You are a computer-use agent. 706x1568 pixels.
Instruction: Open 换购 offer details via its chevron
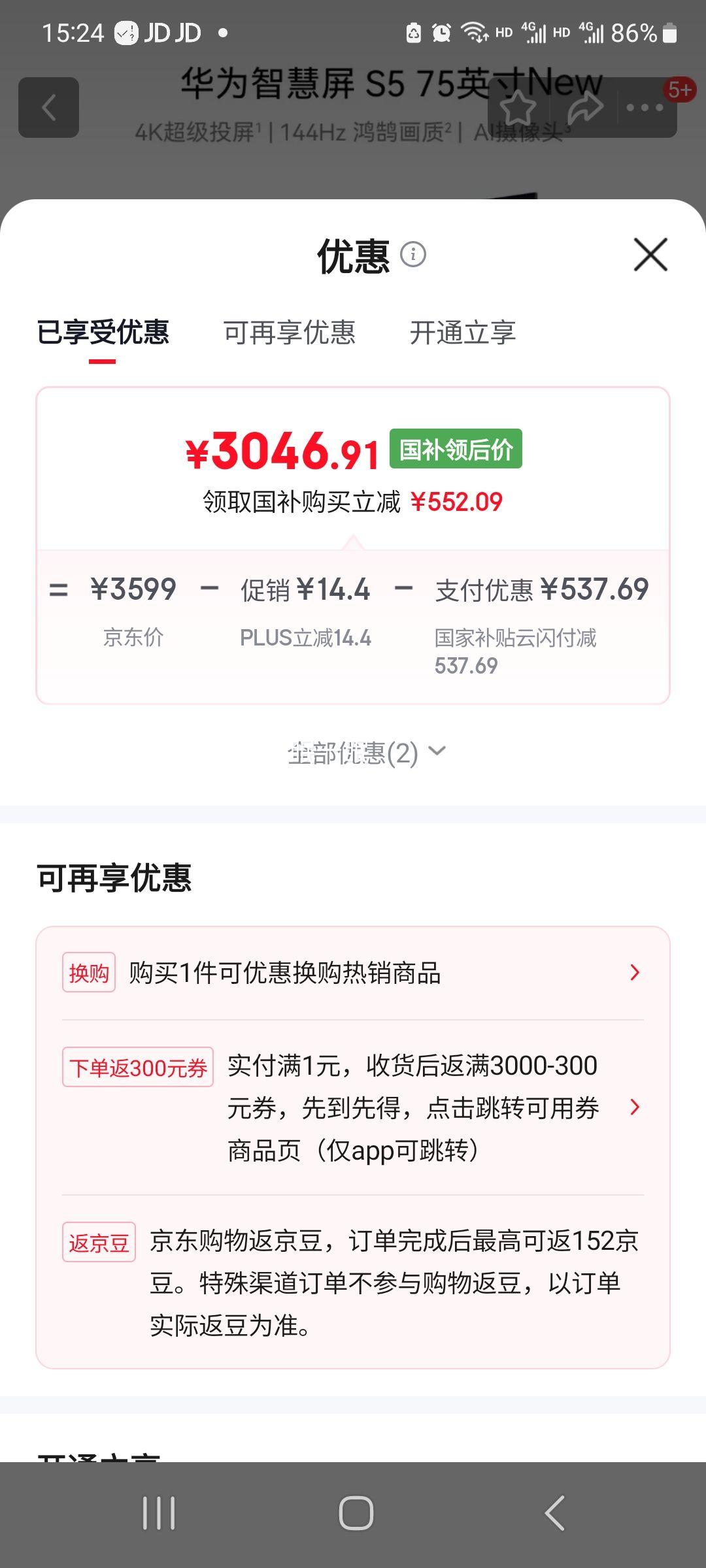pyautogui.click(x=633, y=973)
